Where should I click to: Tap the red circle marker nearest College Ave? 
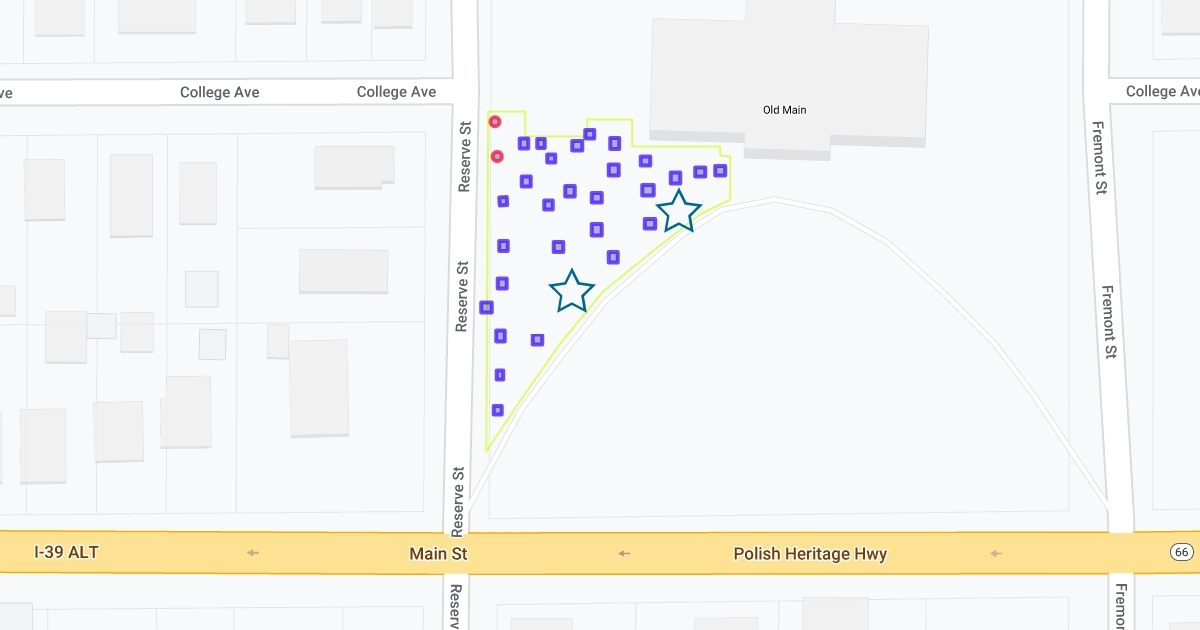click(x=494, y=122)
